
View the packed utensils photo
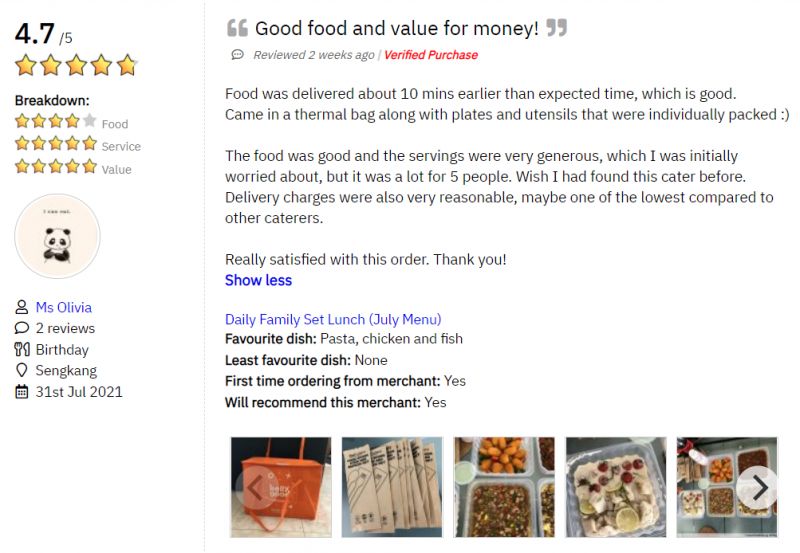coord(392,487)
